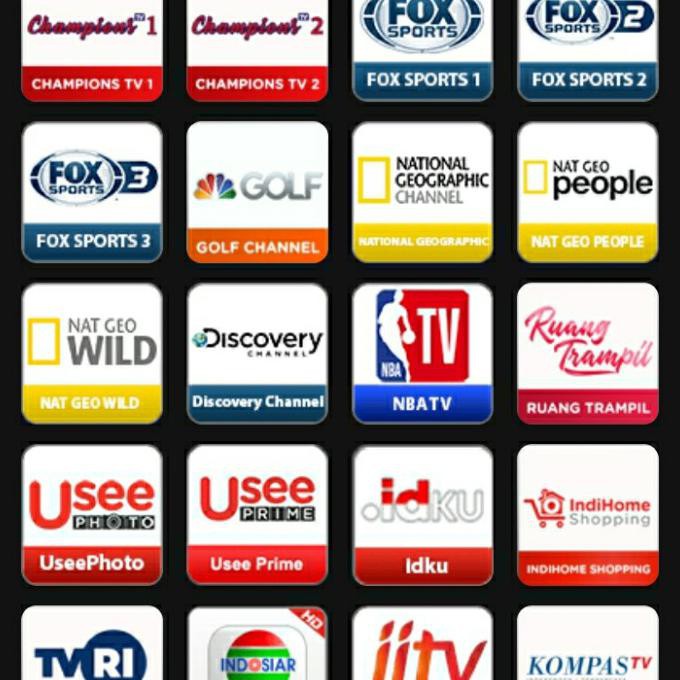The width and height of the screenshot is (680, 680).
Task: Go to IndiHome Shopping
Action: click(x=588, y=514)
